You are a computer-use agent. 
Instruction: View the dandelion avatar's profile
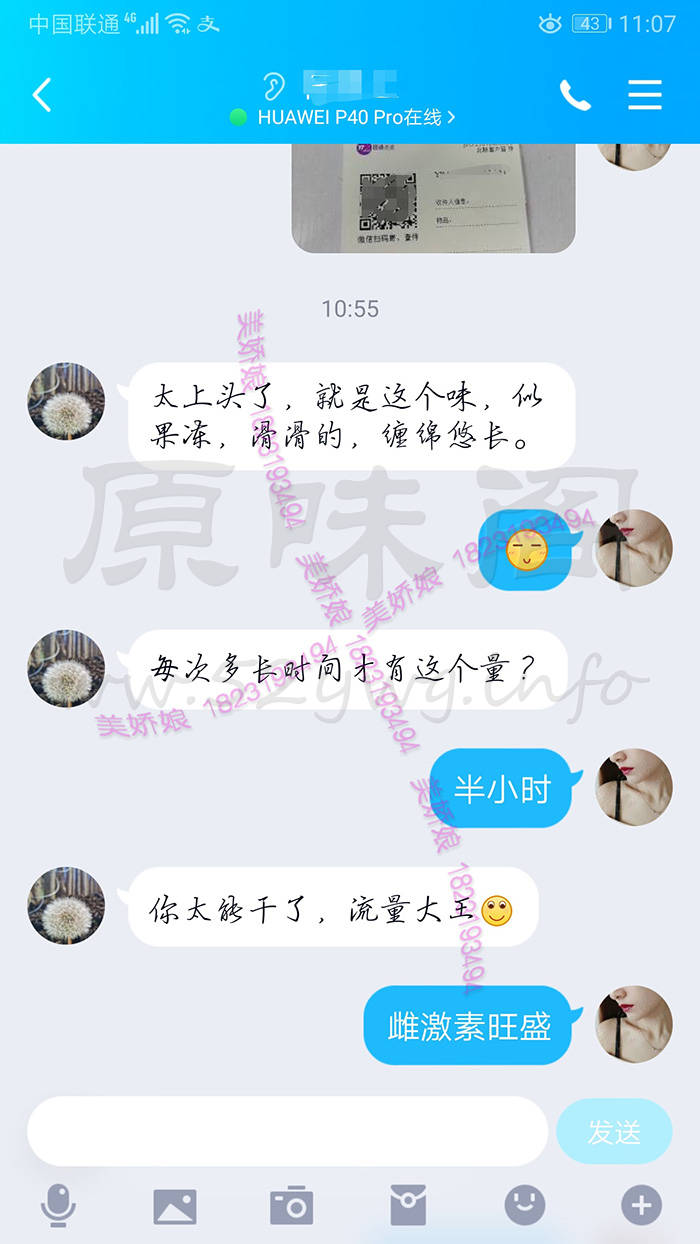pyautogui.click(x=66, y=401)
